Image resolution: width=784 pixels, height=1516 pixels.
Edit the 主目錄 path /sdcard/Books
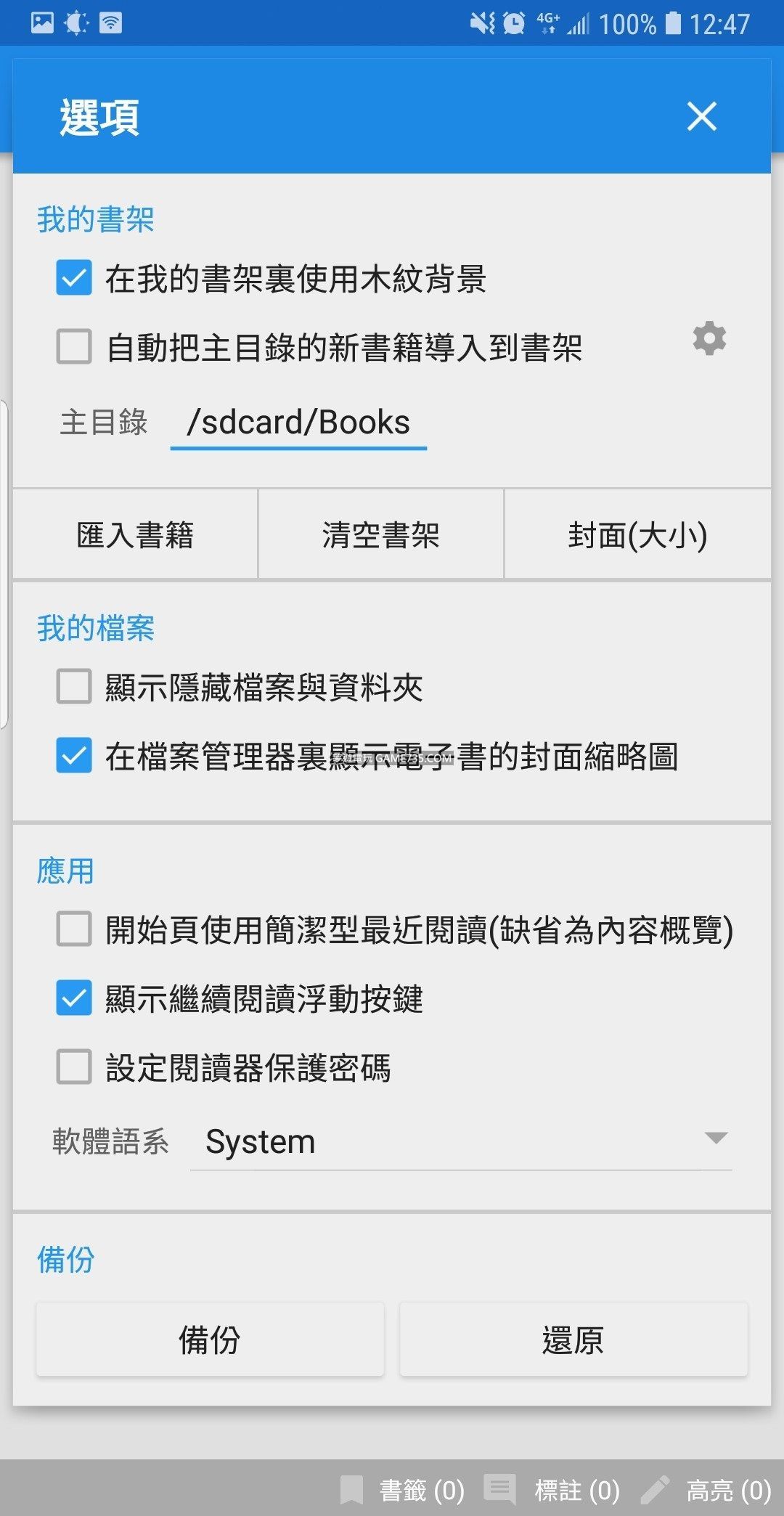[298, 423]
